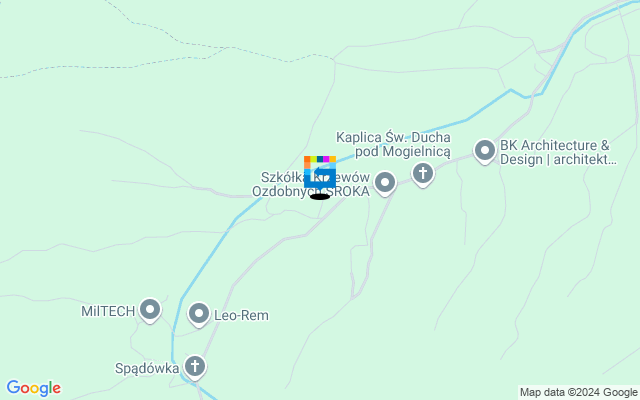This screenshot has height=400, width=640.
Task: Select the Spądówka chapel marker
Action: click(195, 367)
